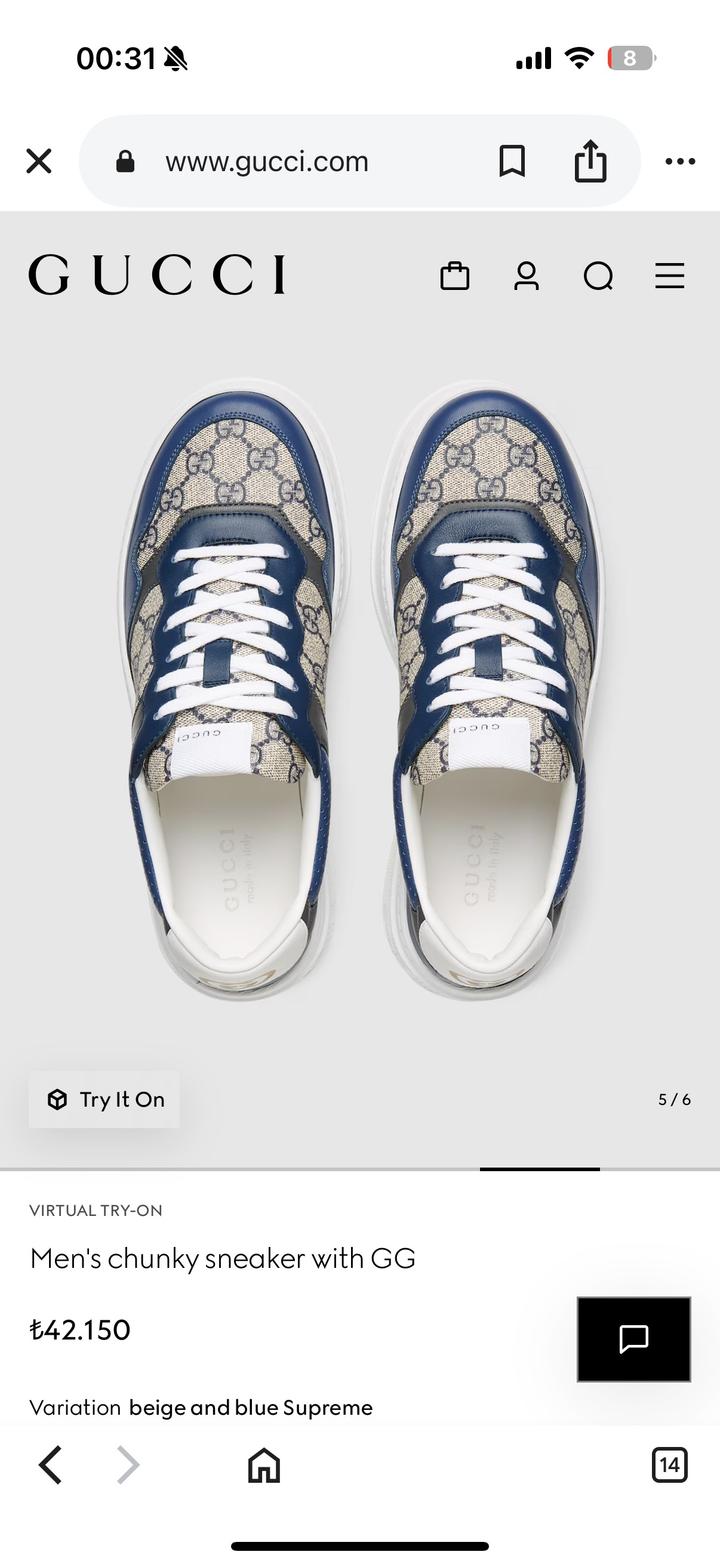Open the account profile icon

(x=526, y=276)
